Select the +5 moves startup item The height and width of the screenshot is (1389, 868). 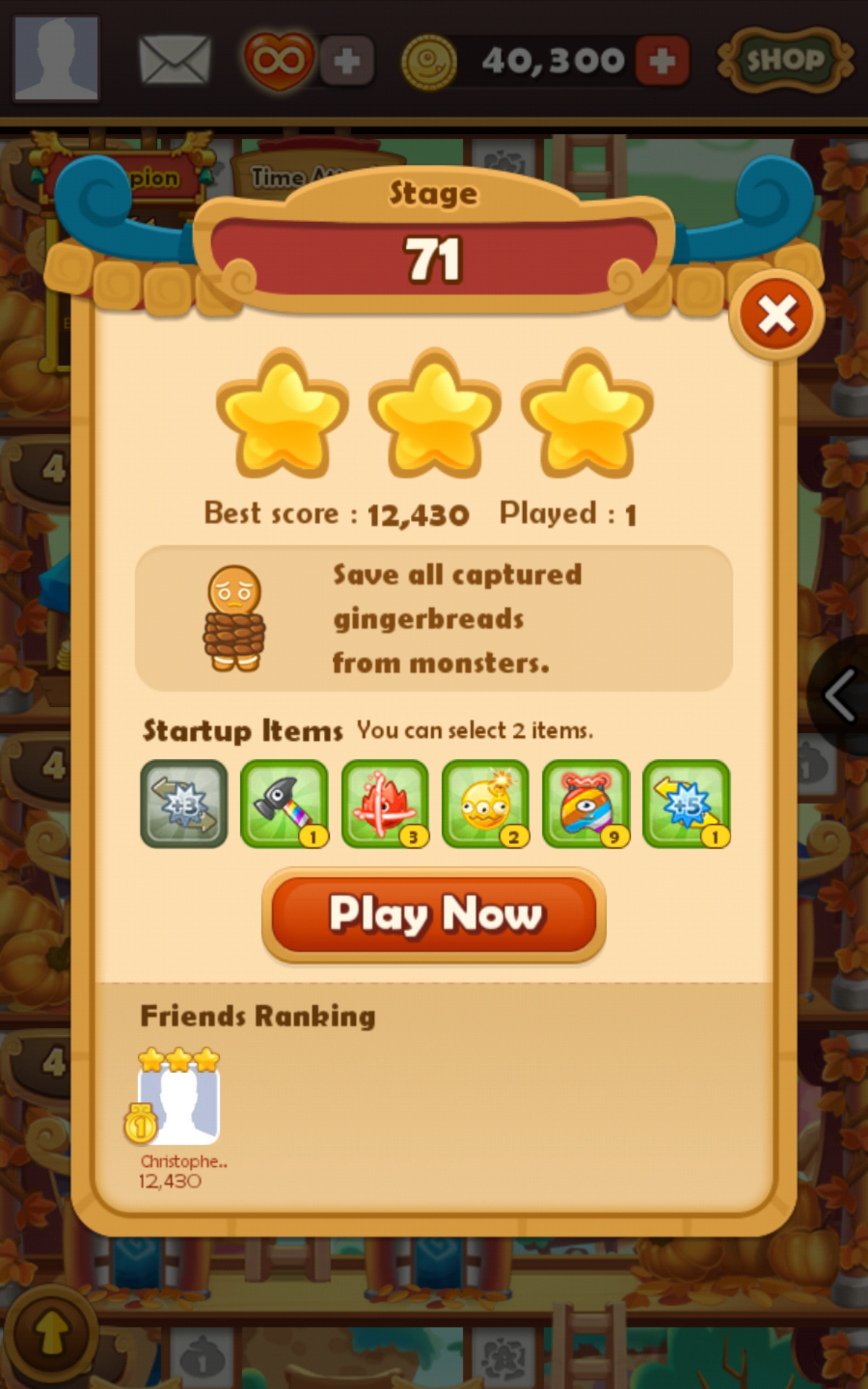click(x=686, y=804)
